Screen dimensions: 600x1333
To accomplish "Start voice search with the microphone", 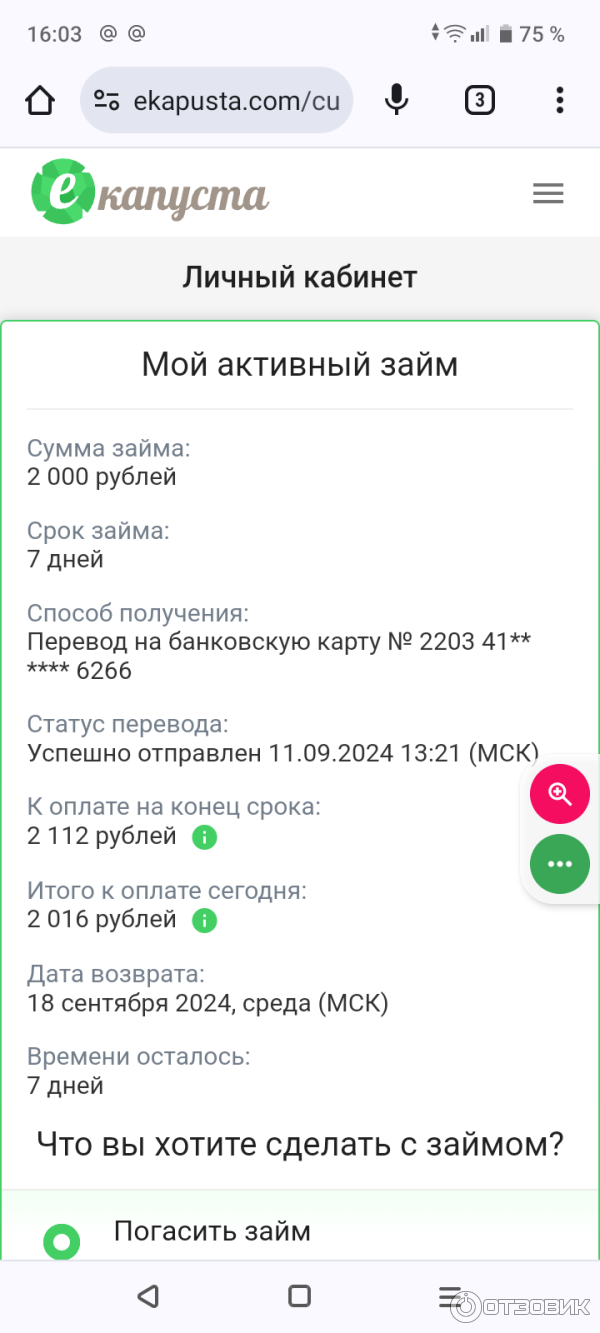I will point(397,100).
